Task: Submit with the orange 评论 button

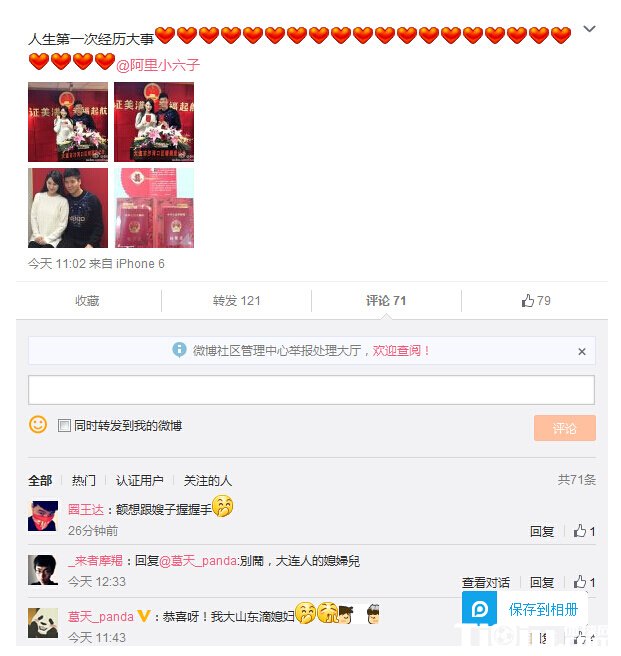Action: [x=564, y=428]
